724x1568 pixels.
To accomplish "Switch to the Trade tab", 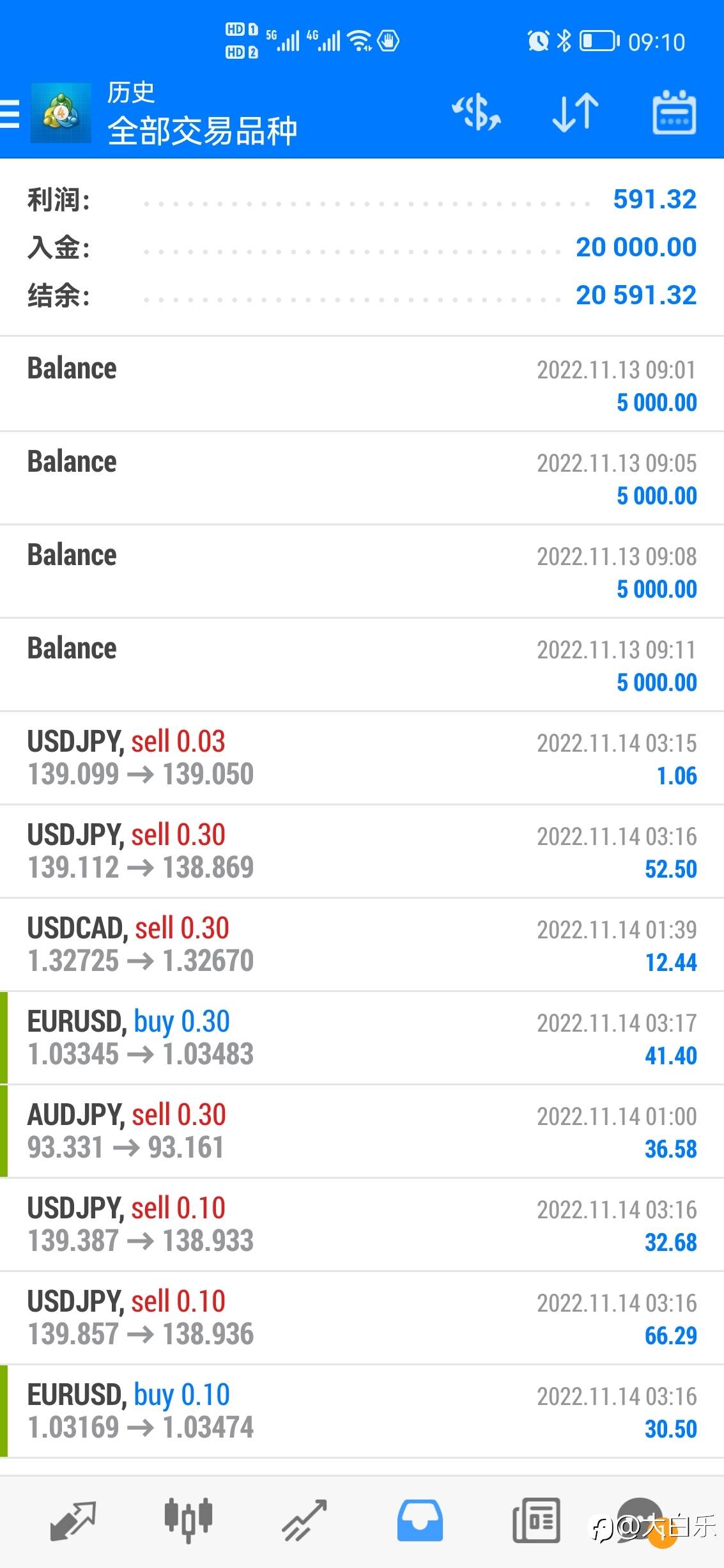I will (x=304, y=1521).
